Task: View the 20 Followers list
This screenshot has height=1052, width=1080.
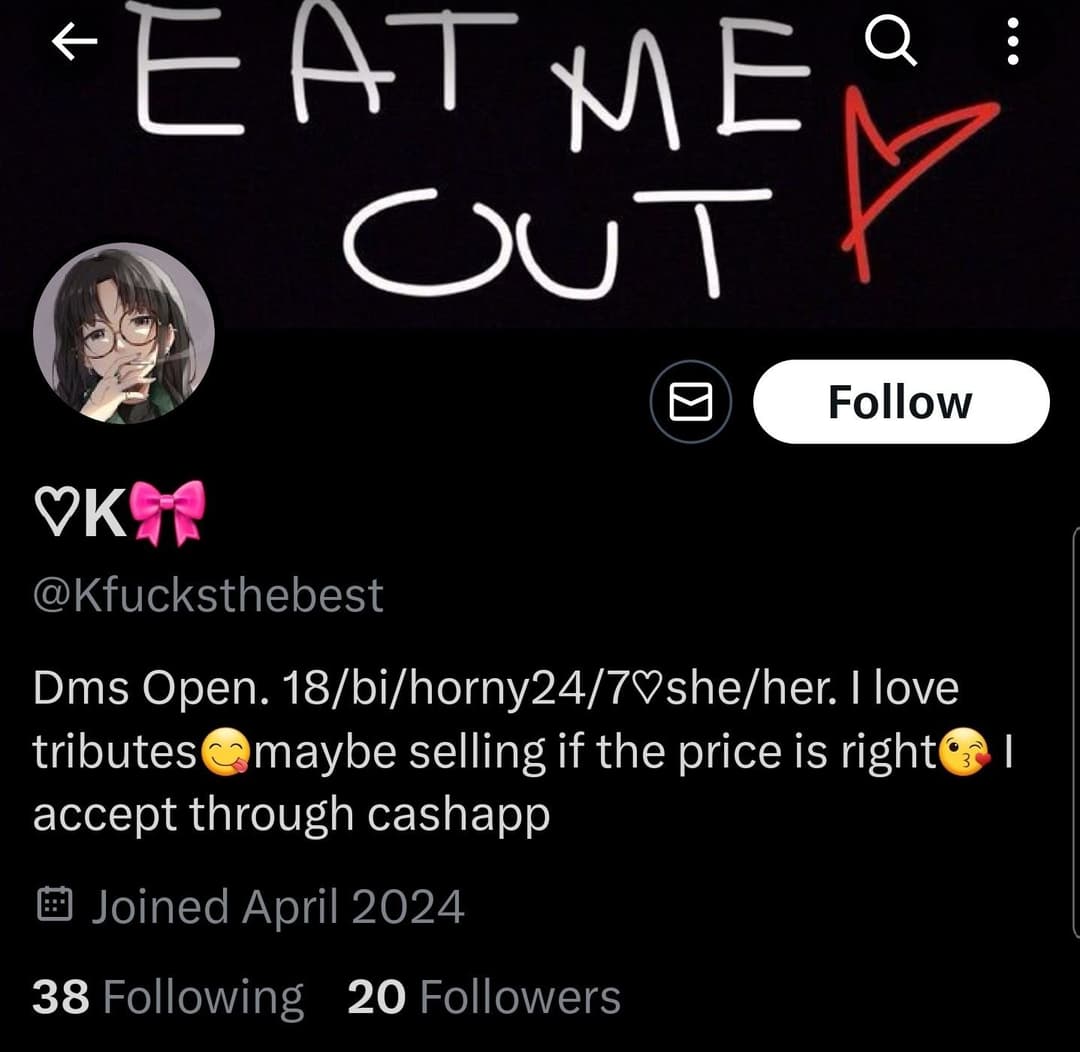Action: (483, 998)
